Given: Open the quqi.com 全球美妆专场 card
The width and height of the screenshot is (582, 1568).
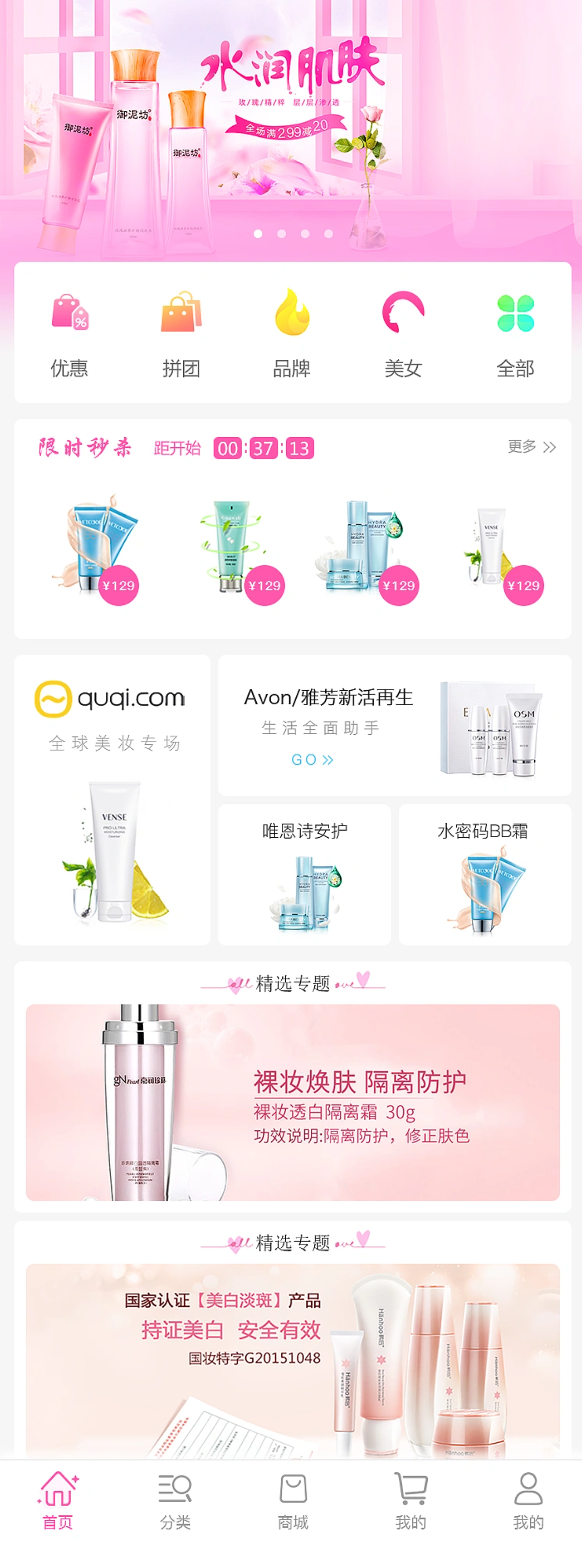Looking at the screenshot, I should [113, 799].
